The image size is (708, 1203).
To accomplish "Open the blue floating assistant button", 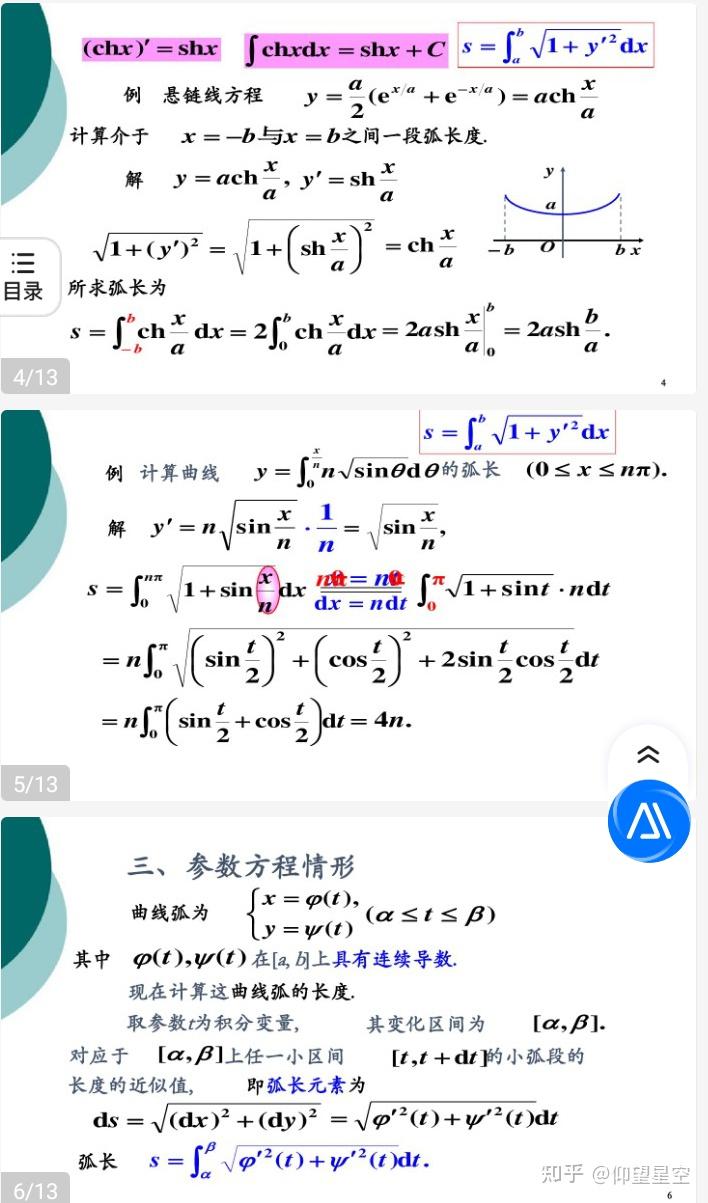I will click(x=649, y=822).
